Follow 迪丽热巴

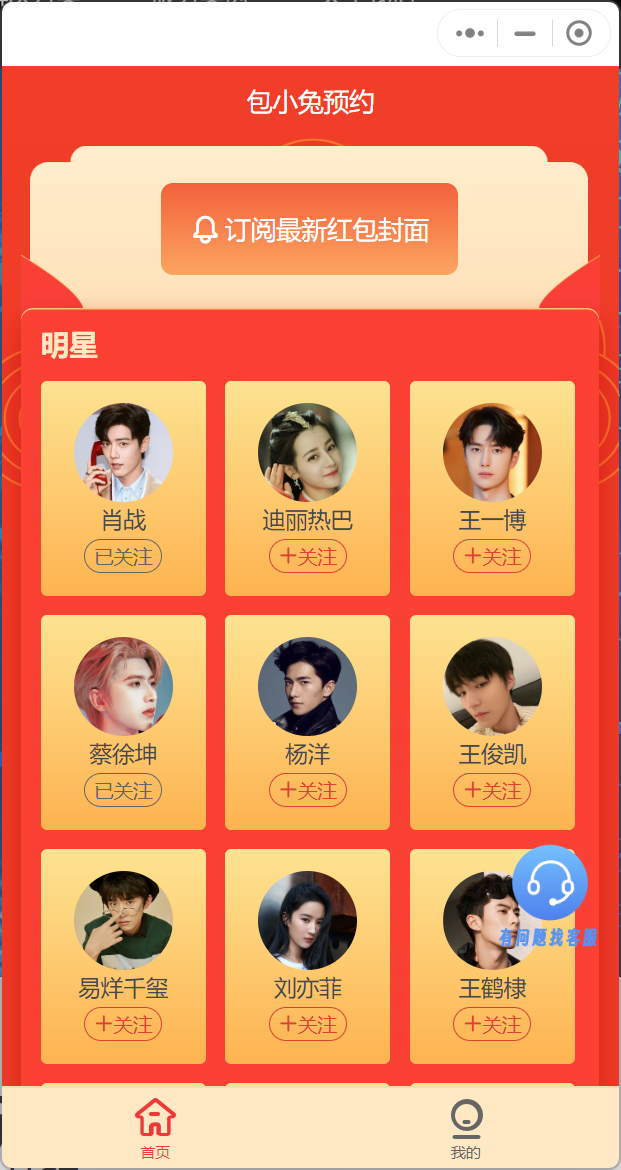point(308,557)
